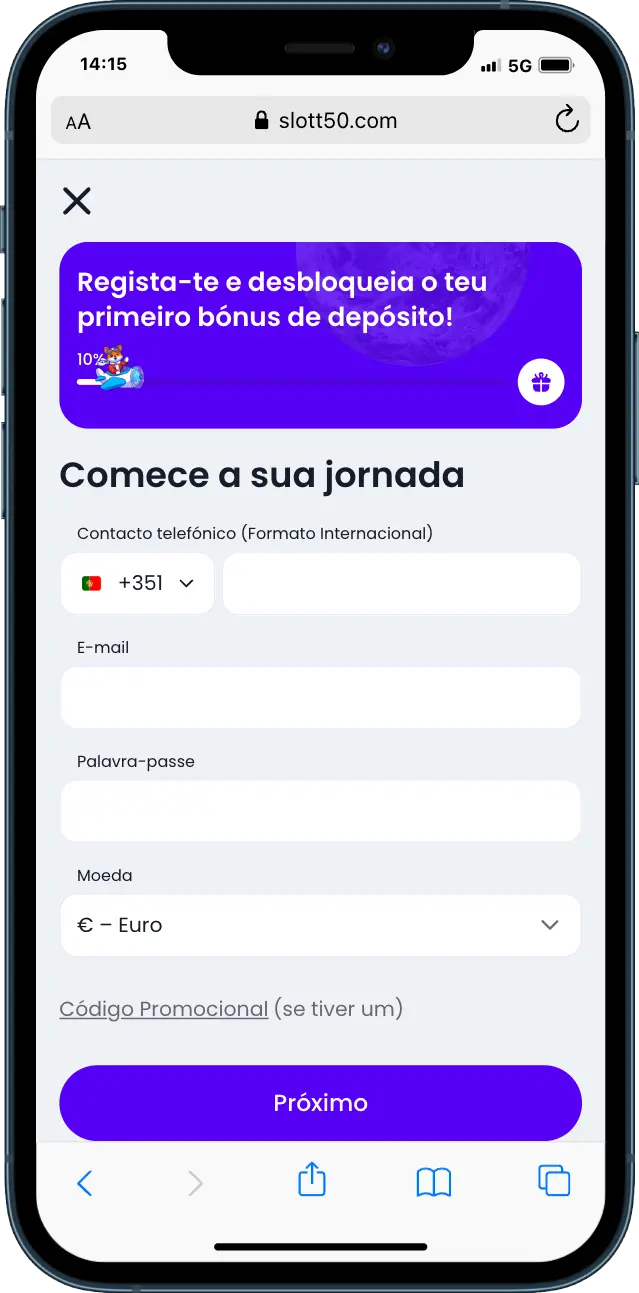
Task: Continue with the Próximo button
Action: 320,1103
